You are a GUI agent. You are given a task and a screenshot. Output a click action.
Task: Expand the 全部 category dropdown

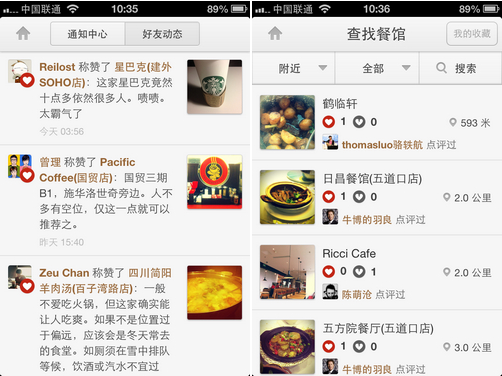pos(377,68)
